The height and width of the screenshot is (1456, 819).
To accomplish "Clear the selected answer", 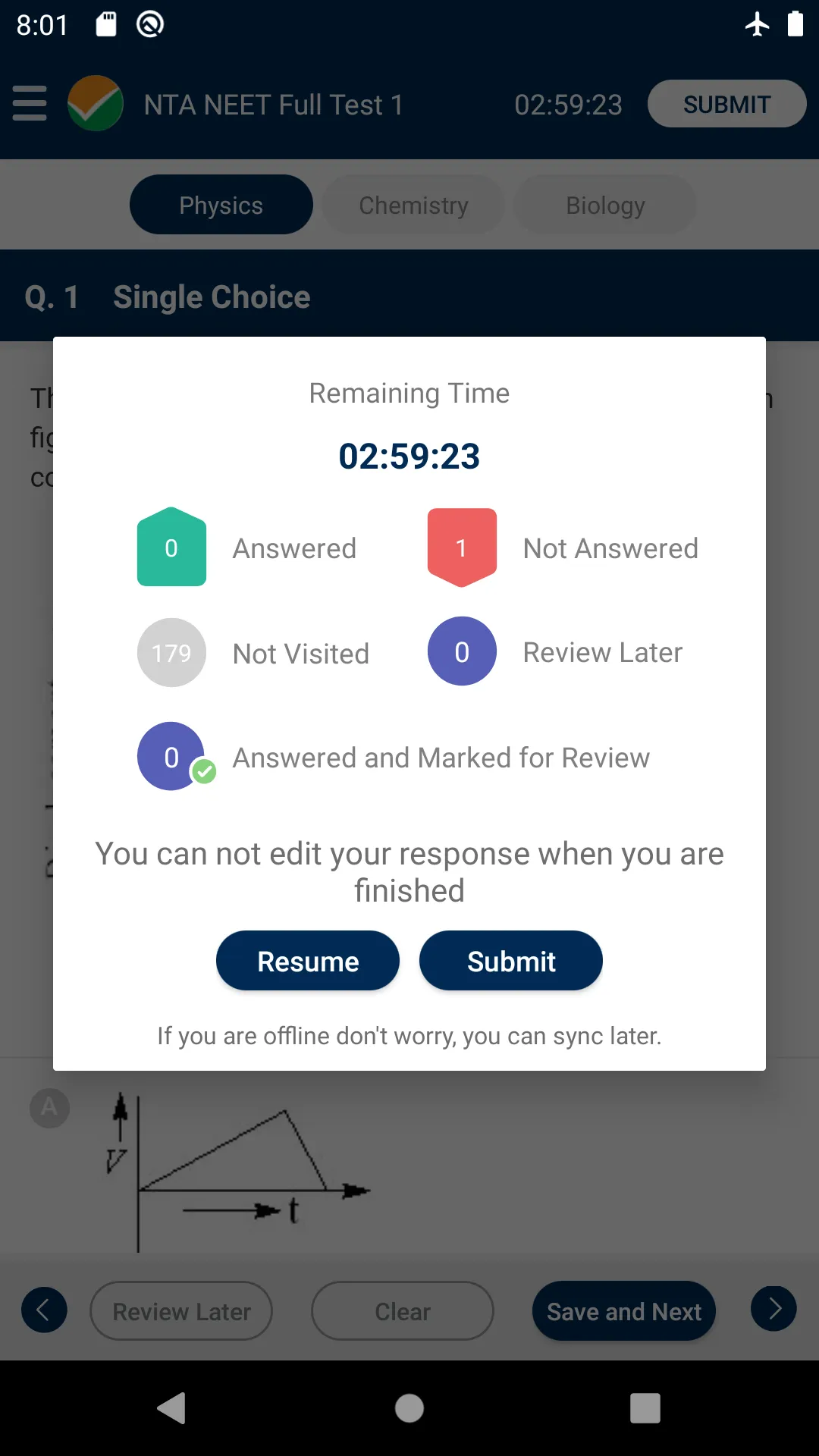I will click(x=402, y=1311).
